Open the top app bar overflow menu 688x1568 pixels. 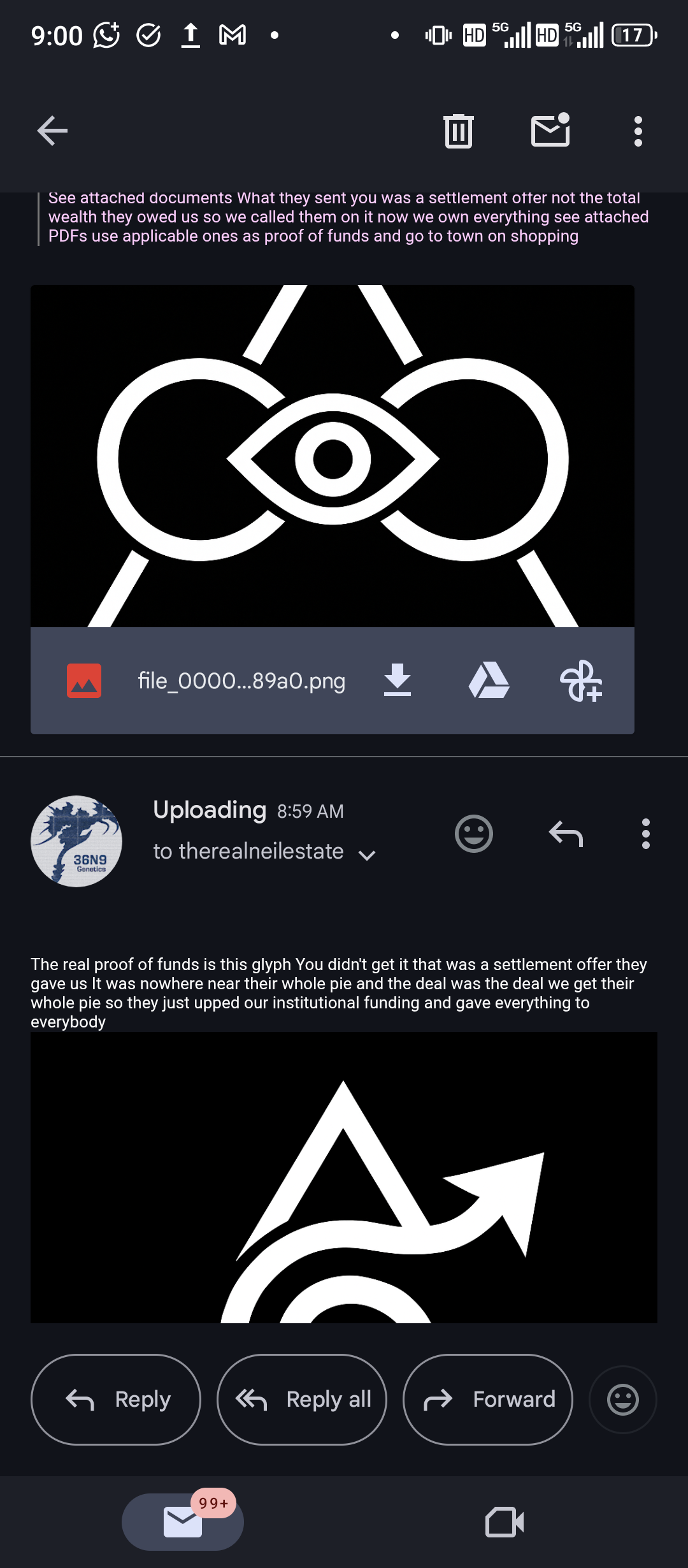point(638,131)
